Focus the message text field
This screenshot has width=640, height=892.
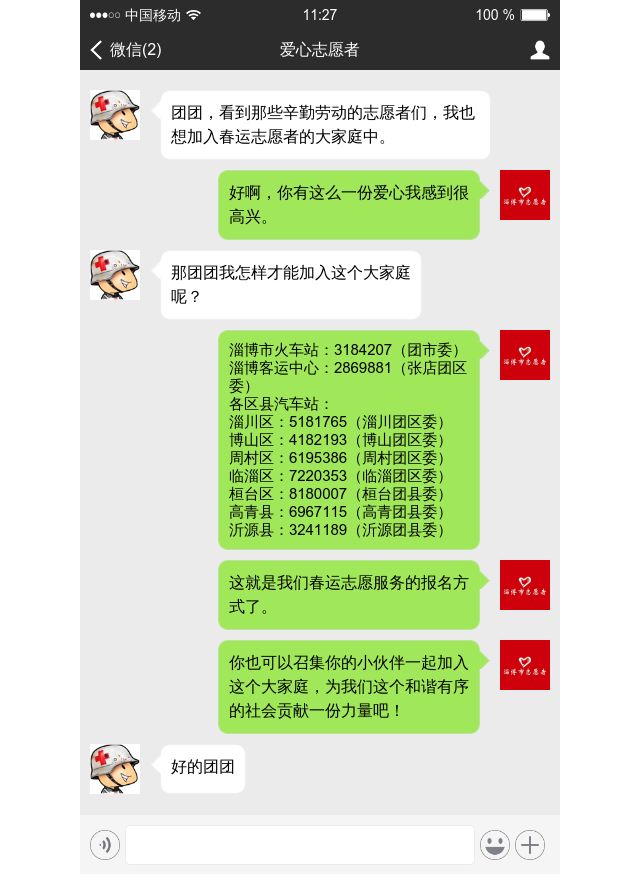(x=299, y=845)
